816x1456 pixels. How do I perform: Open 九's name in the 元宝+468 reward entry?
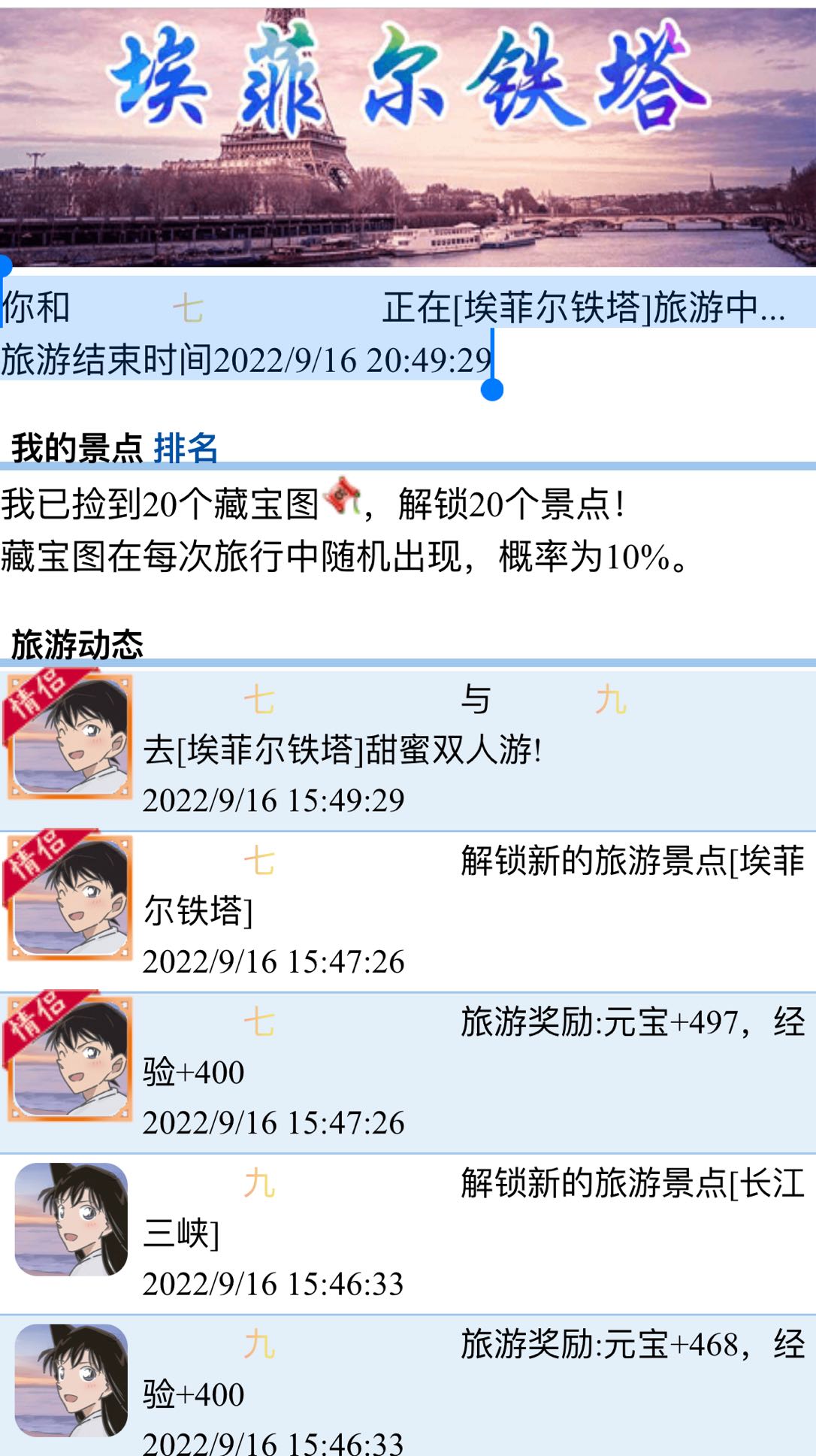coord(259,1345)
